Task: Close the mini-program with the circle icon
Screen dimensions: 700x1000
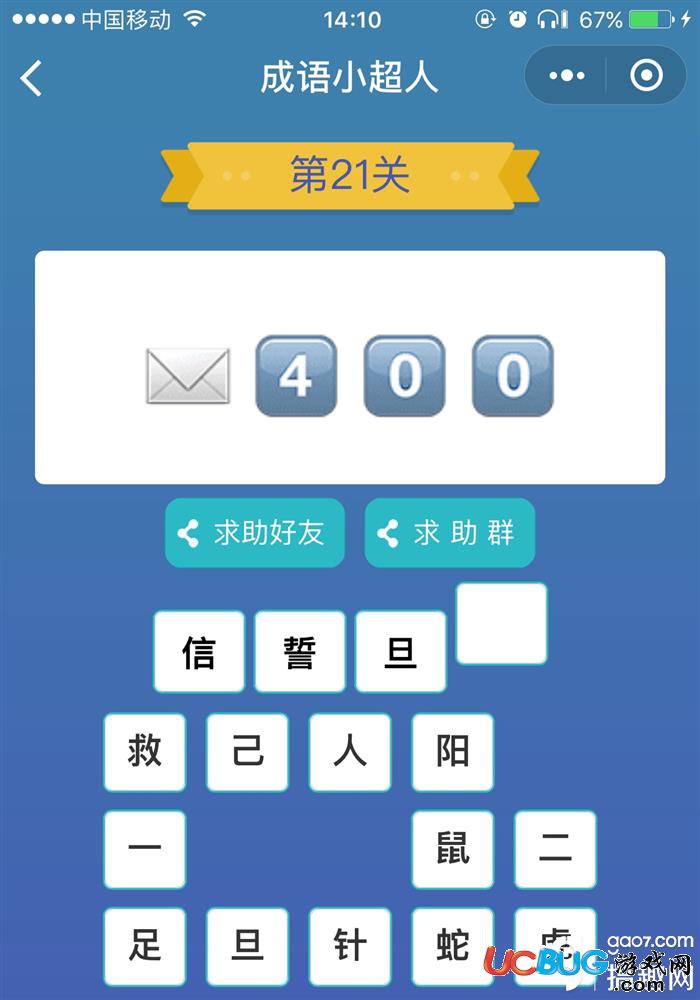Action: click(646, 76)
